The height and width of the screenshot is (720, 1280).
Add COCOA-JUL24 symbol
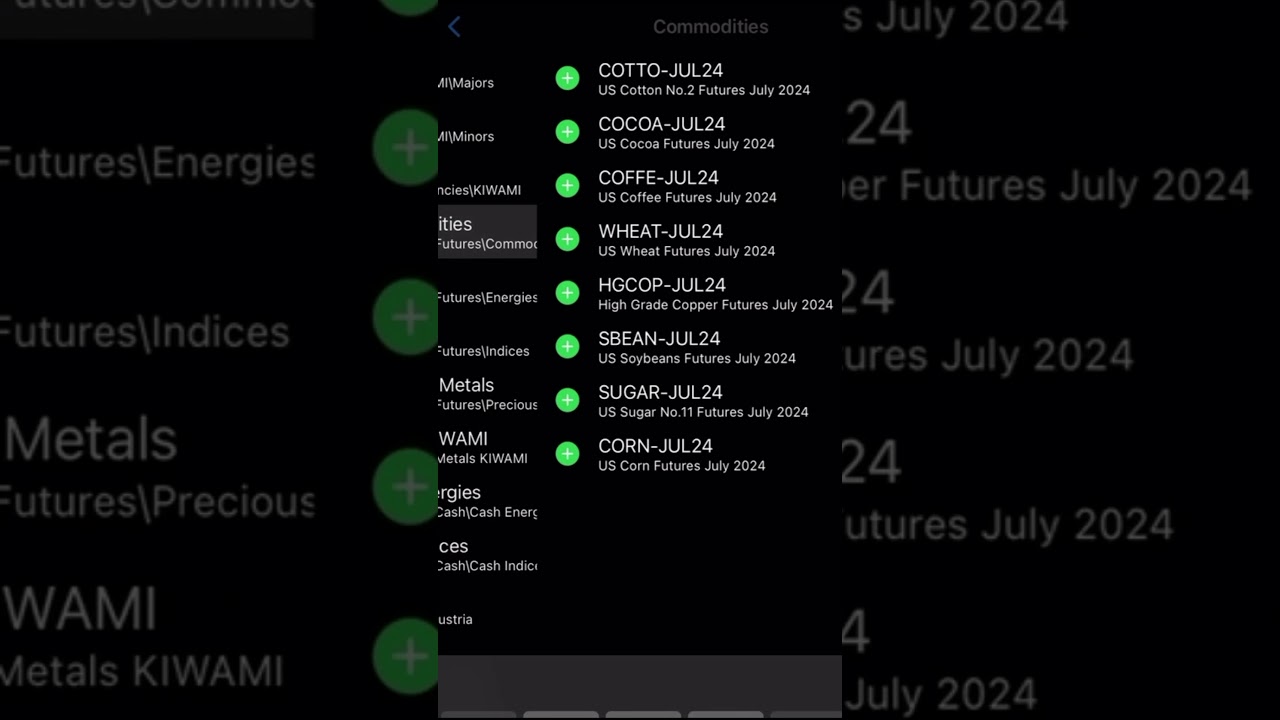[567, 132]
